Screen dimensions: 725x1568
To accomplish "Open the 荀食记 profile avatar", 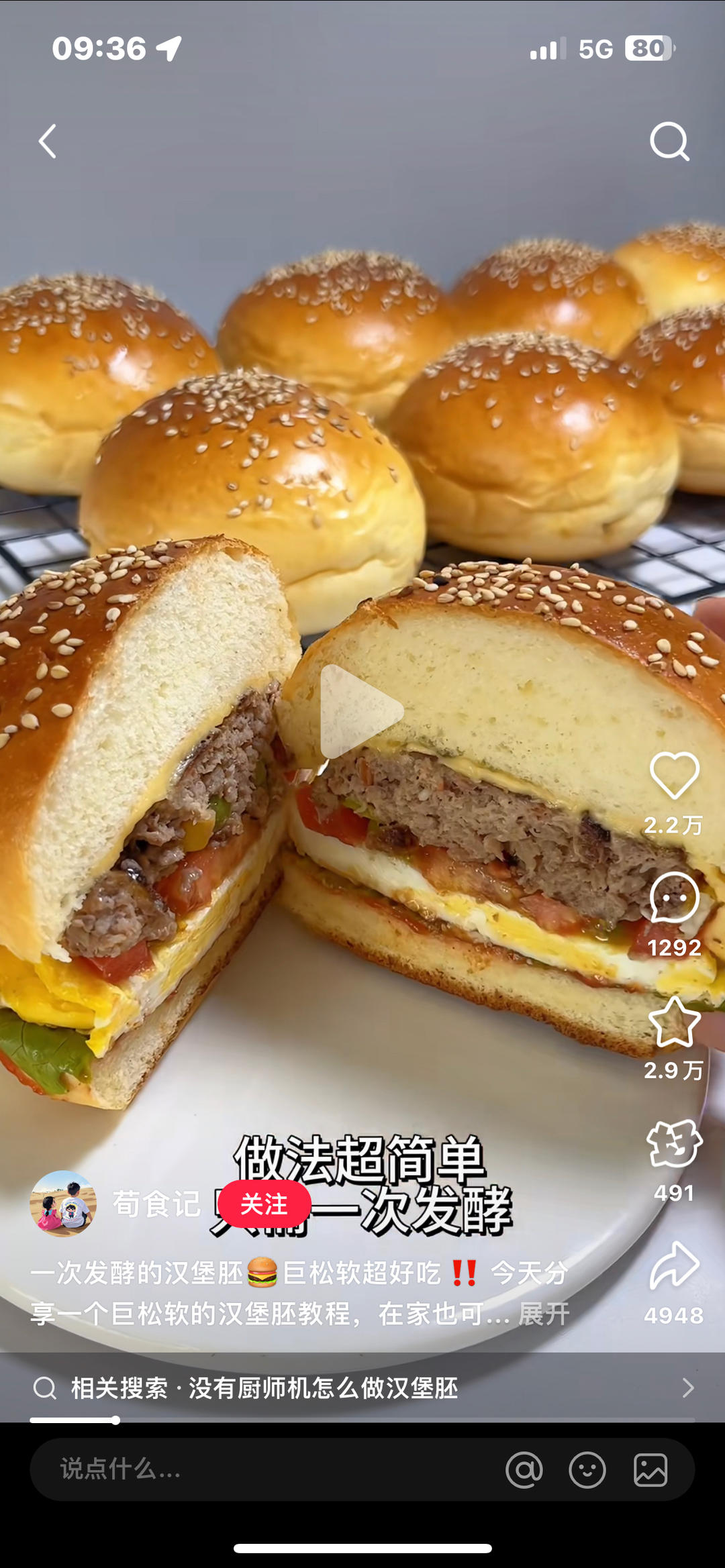I will pos(63,1204).
